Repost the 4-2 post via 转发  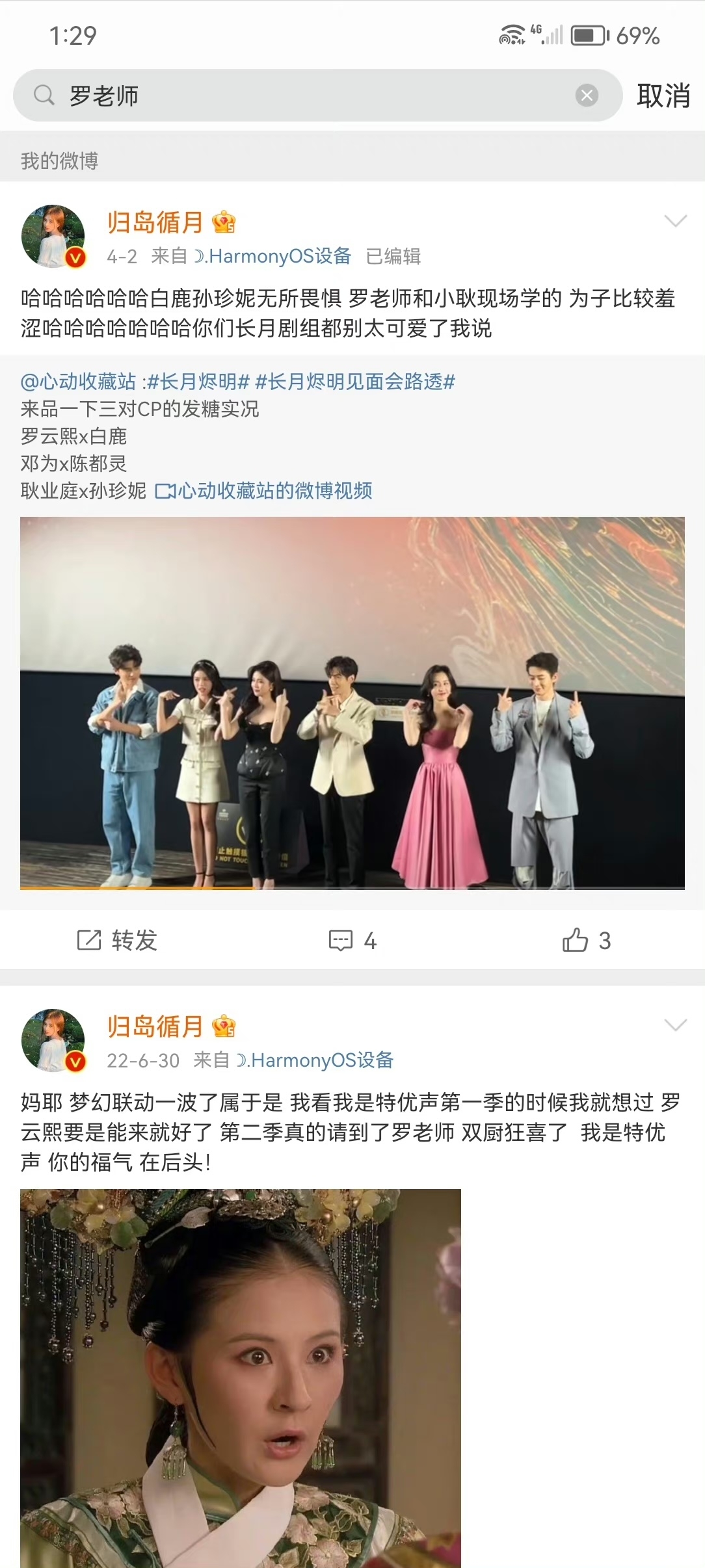click(x=118, y=940)
